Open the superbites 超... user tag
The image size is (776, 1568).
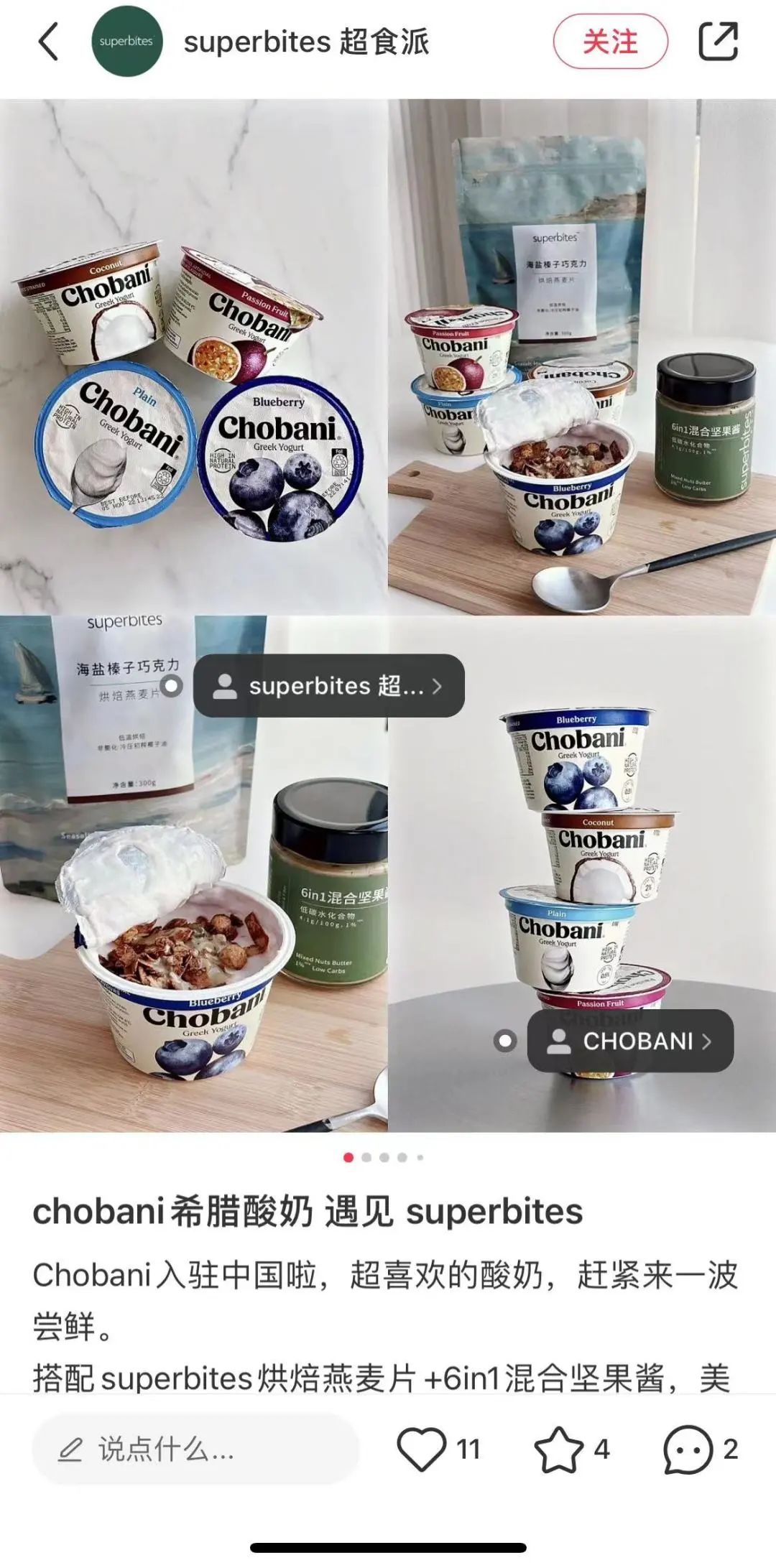tap(329, 686)
